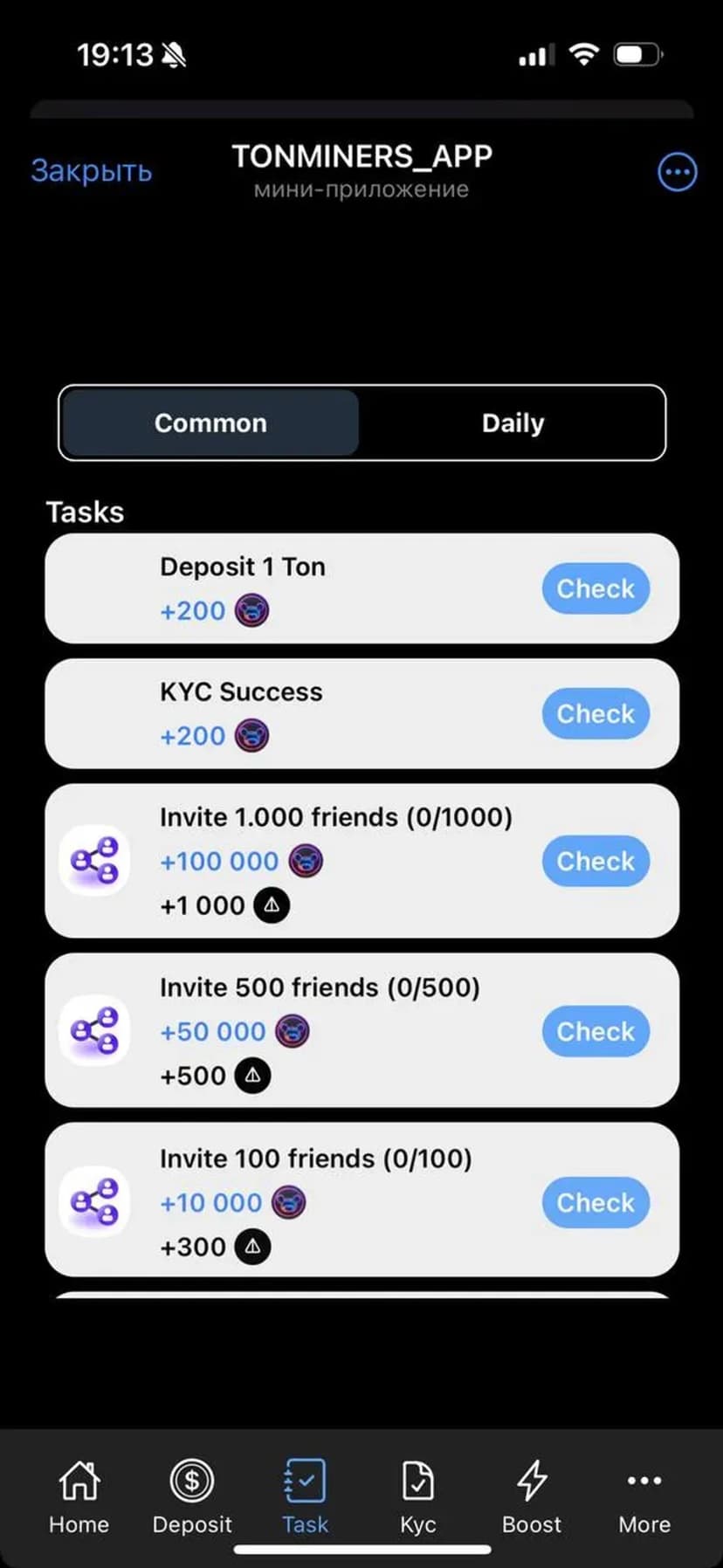Screen dimensions: 723x1568
Task: Check the Deposit 1 Ton task
Action: click(x=596, y=588)
